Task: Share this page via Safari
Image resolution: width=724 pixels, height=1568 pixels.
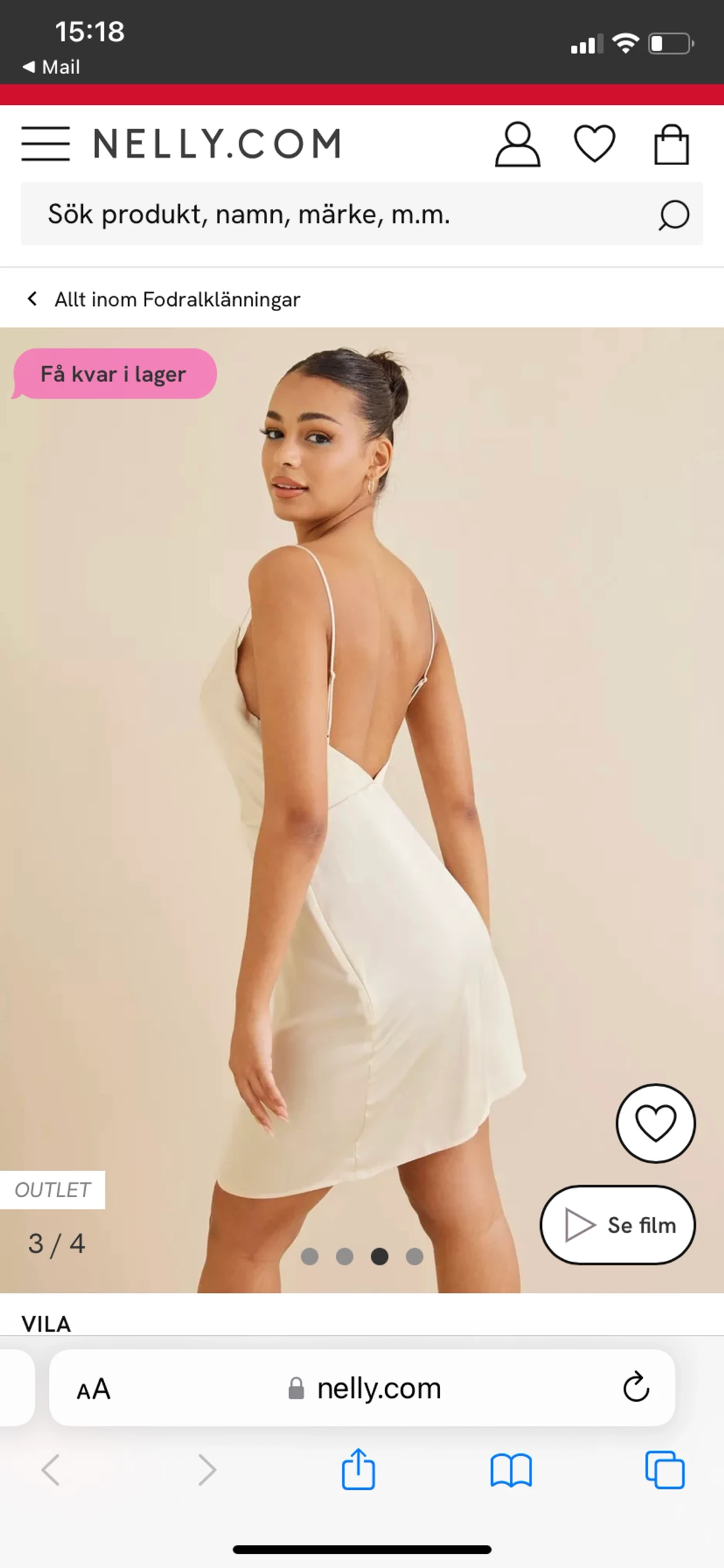Action: [x=358, y=1469]
